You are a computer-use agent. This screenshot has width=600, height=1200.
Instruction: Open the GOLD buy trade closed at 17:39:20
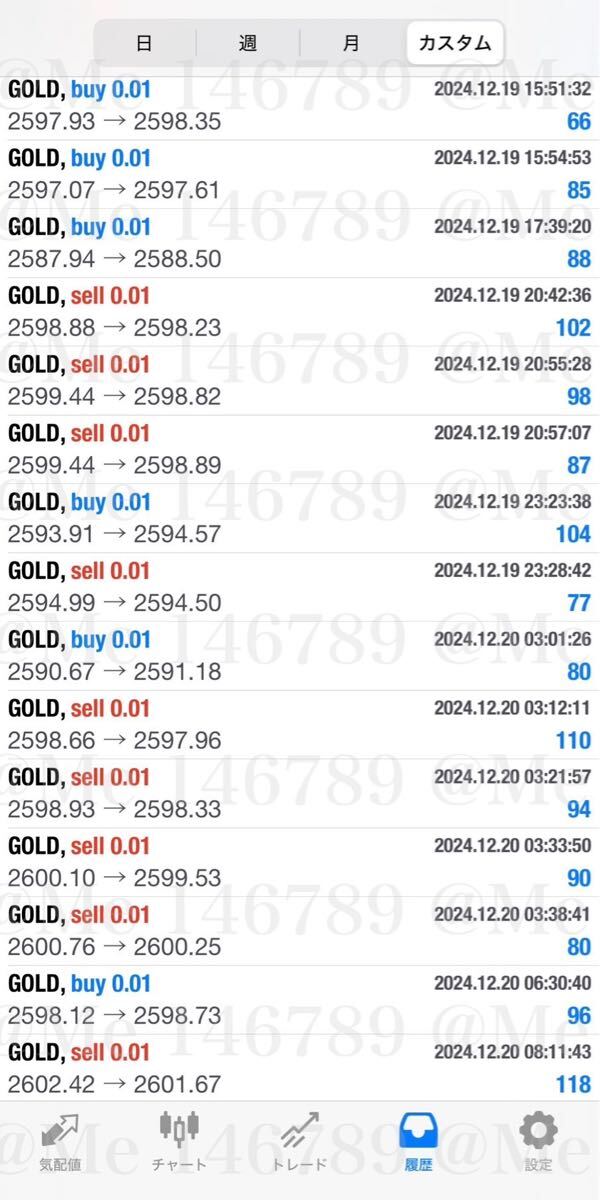[x=300, y=243]
